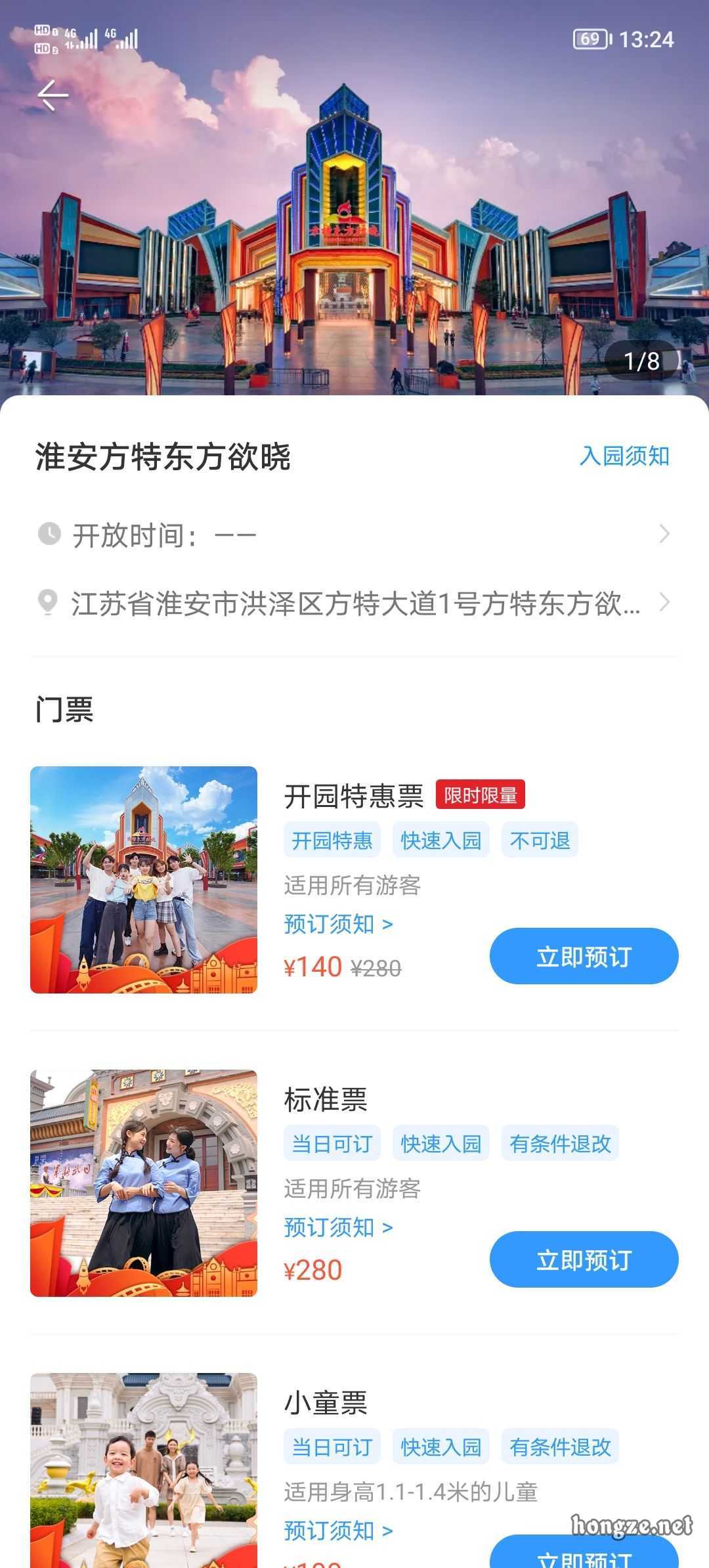This screenshot has width=709, height=1568.
Task: Open the park address location row
Action: tap(354, 603)
